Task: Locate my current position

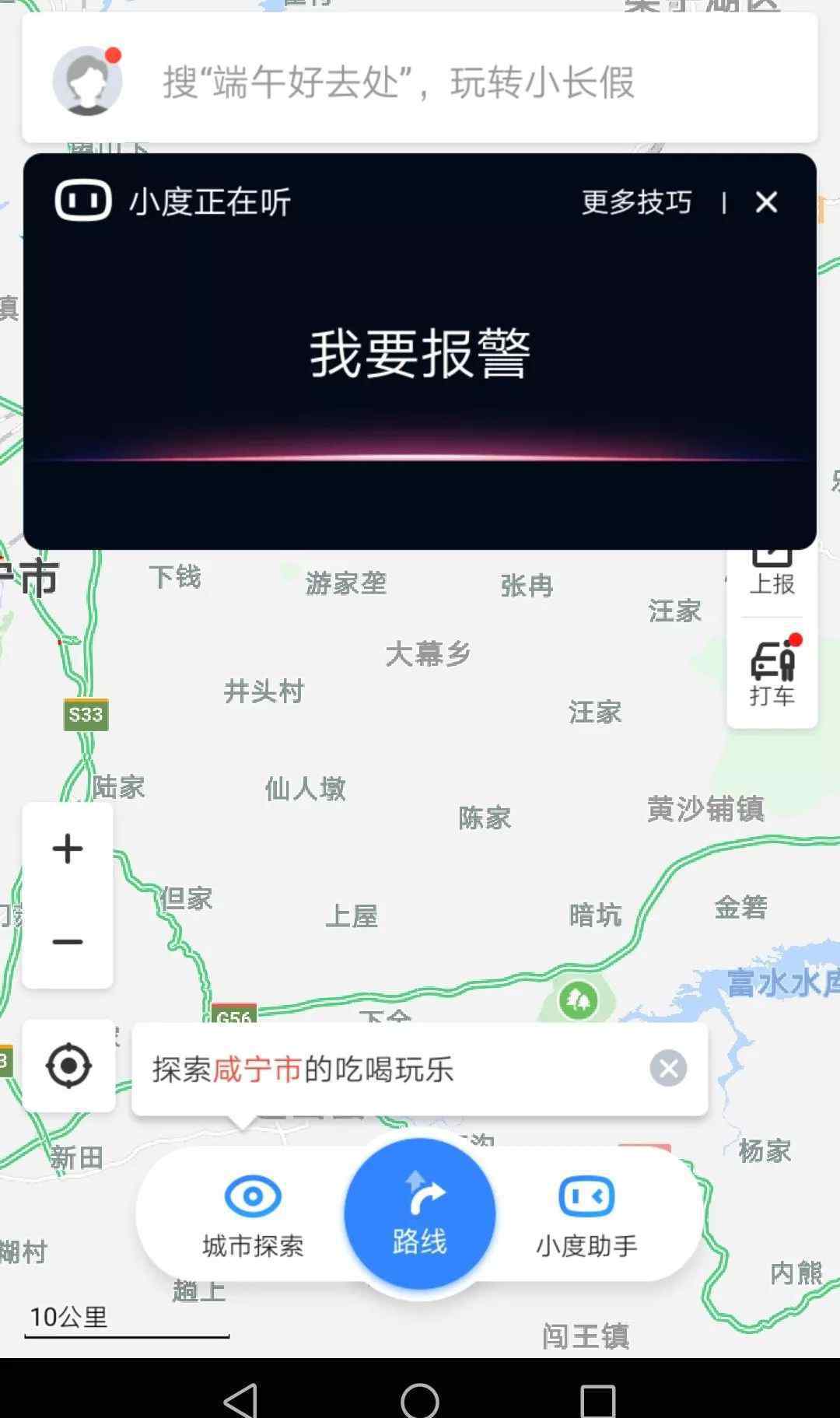Action: click(69, 1066)
